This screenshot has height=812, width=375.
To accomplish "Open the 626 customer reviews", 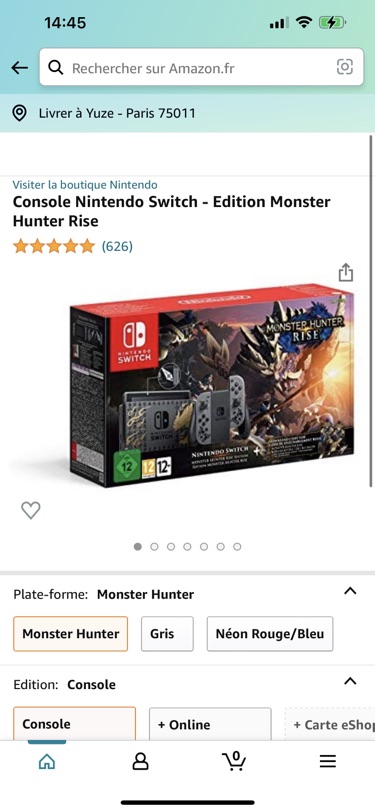I will (117, 246).
